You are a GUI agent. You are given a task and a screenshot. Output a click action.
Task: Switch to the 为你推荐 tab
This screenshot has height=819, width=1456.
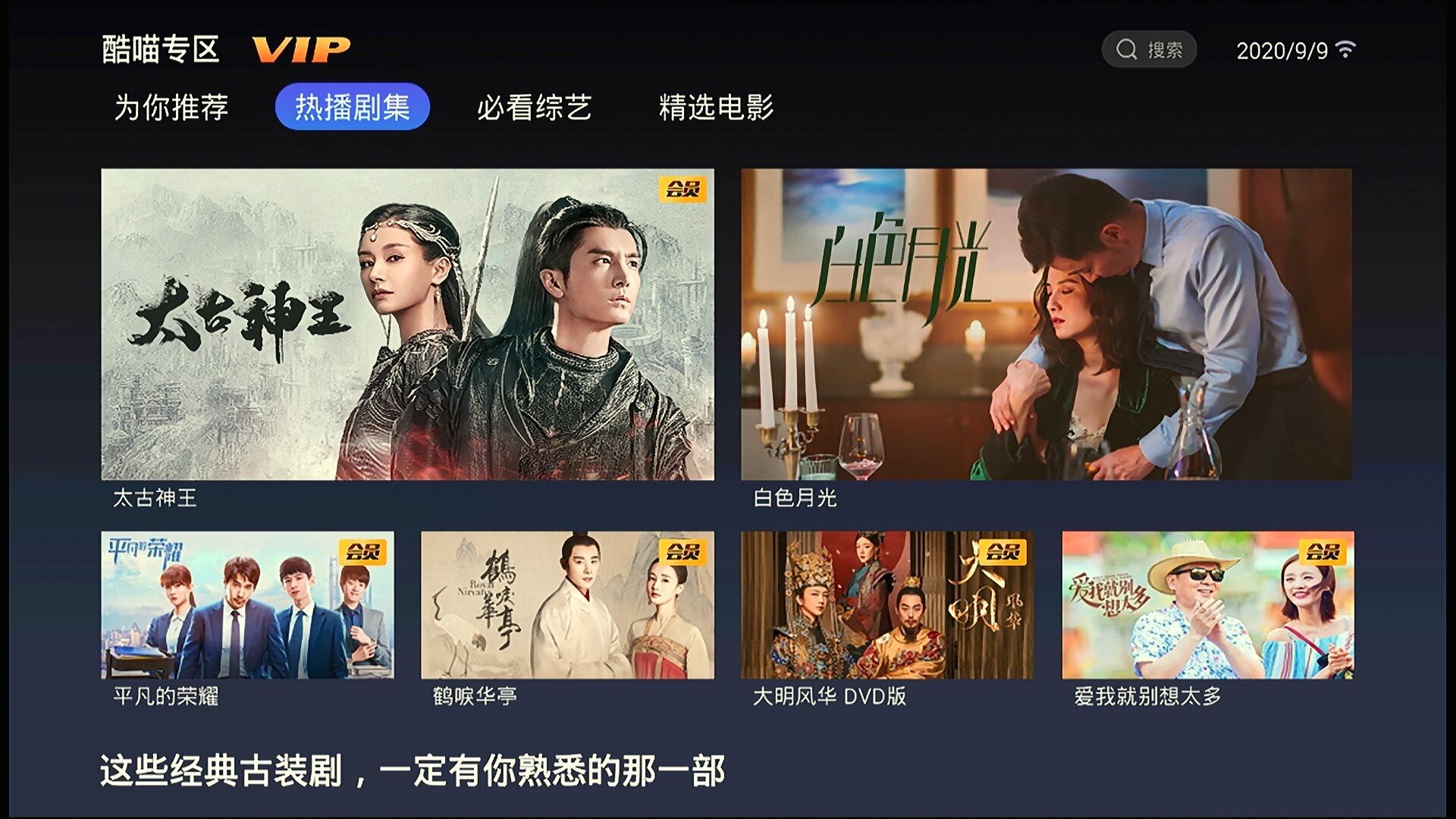[x=171, y=107]
